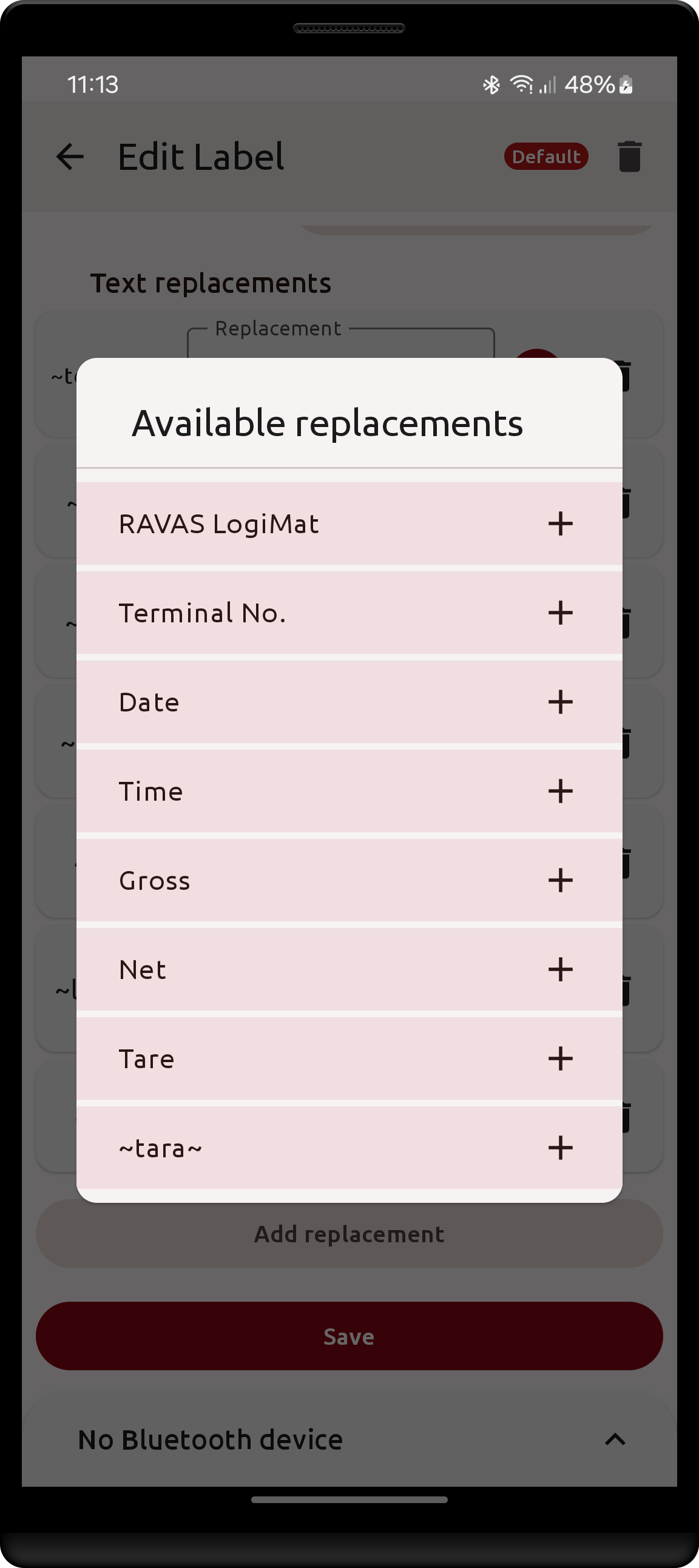
Task: Select the Net replacement
Action: point(559,969)
